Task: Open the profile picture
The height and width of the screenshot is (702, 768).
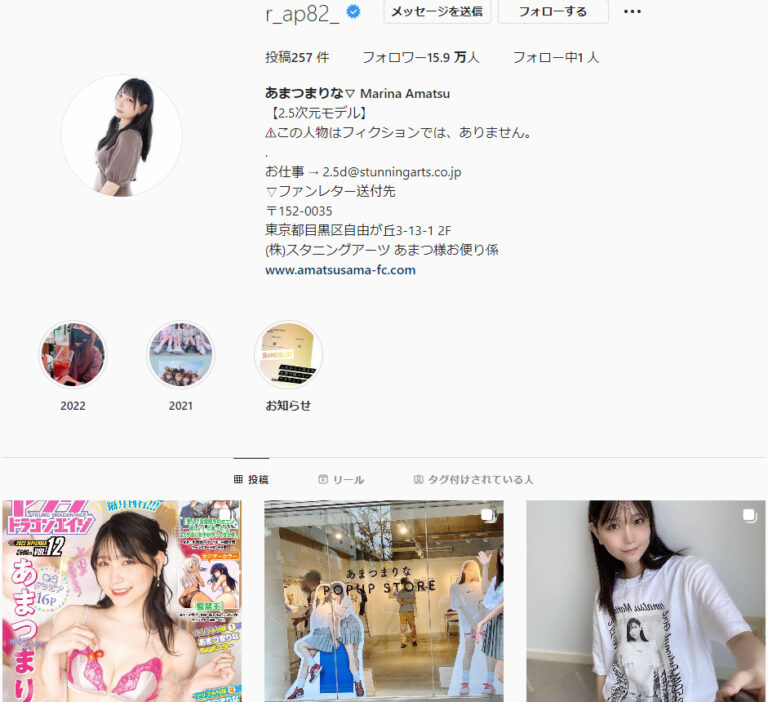Action: 122,135
